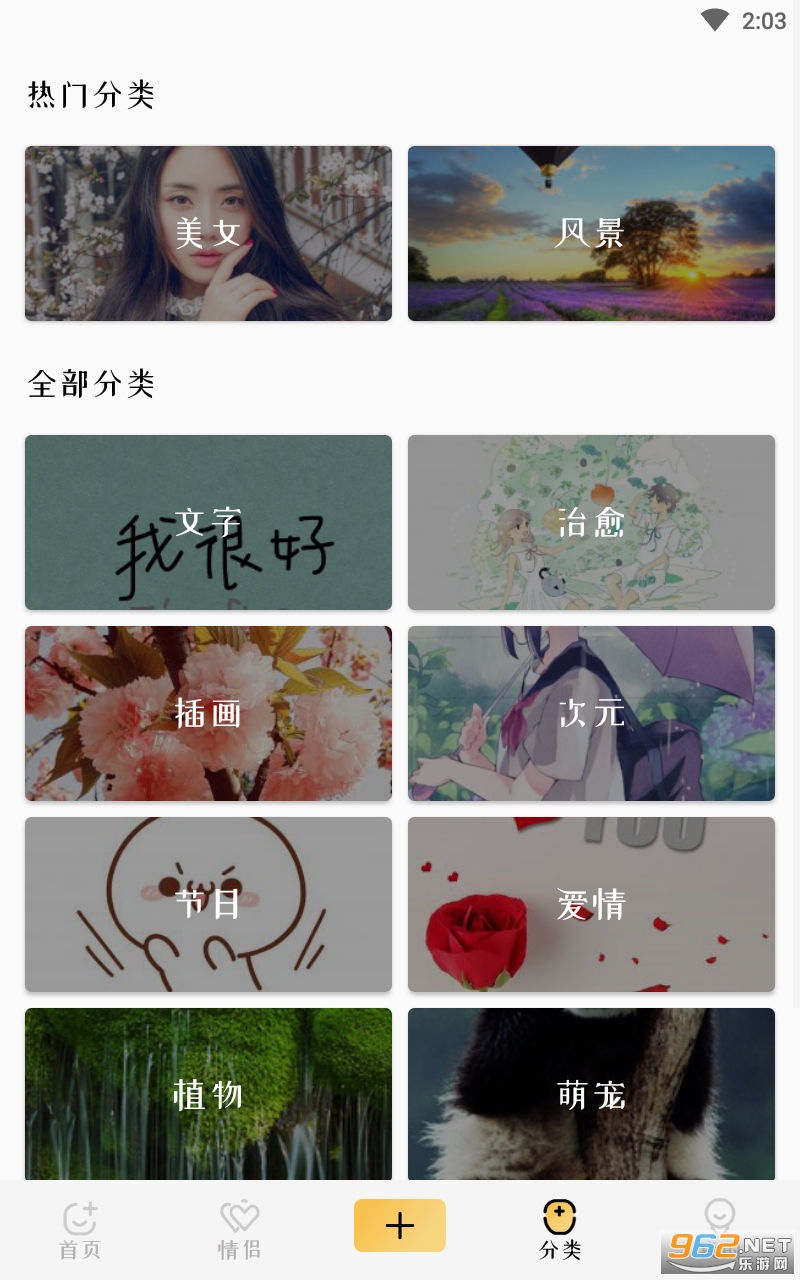This screenshot has height=1280, width=800.
Task: Select the 分类 tab
Action: point(560,1230)
